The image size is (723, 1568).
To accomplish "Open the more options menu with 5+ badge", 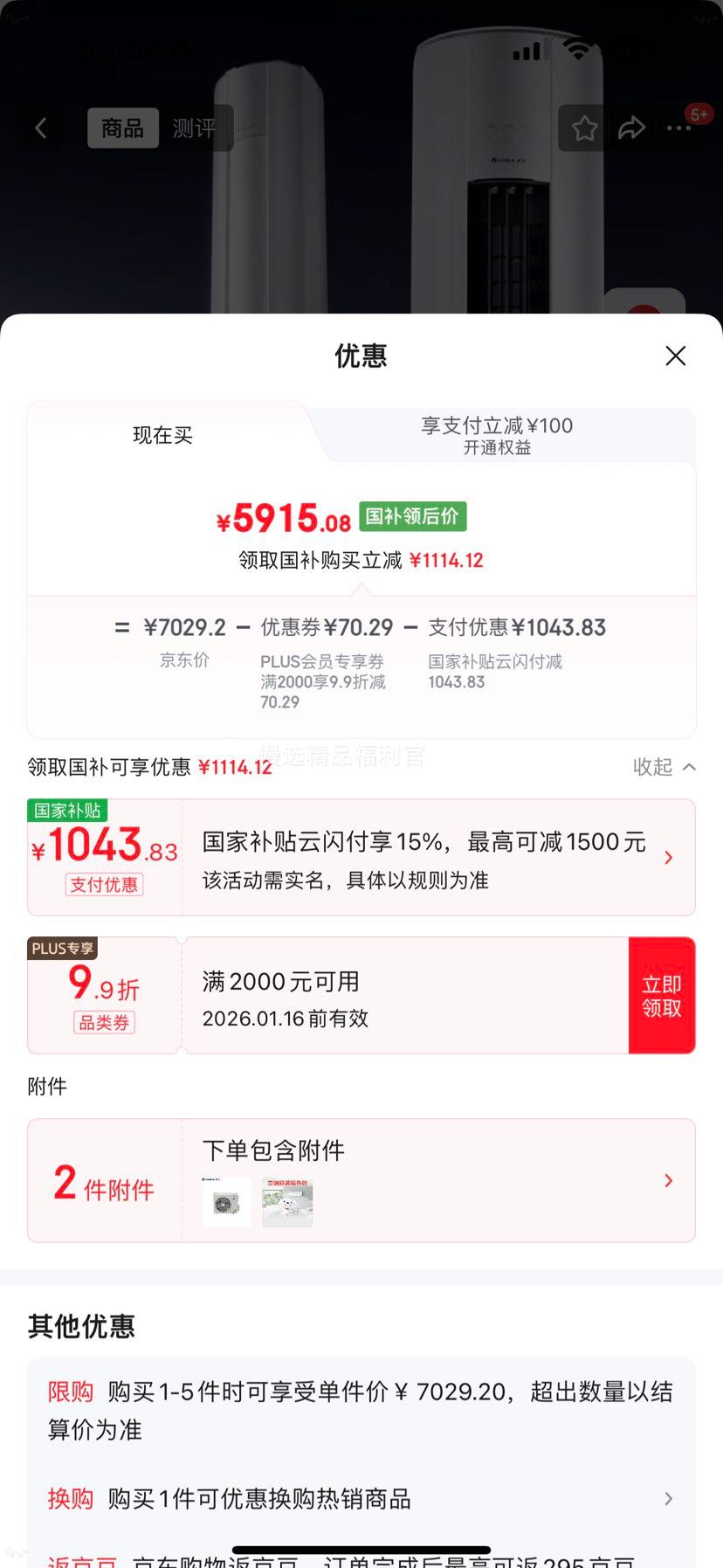I will [678, 129].
